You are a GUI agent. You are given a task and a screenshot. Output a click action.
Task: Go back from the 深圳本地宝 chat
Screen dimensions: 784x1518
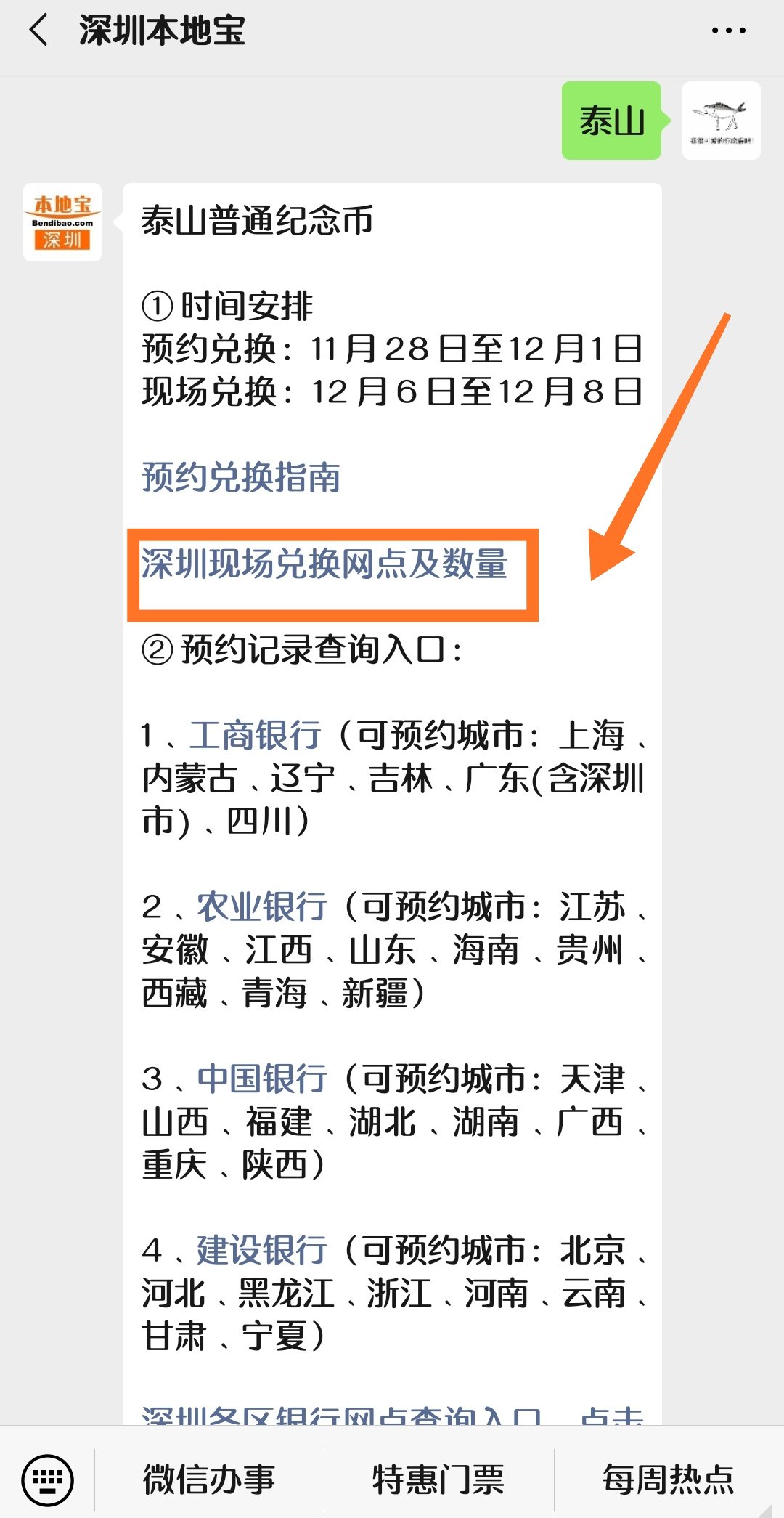pyautogui.click(x=39, y=31)
